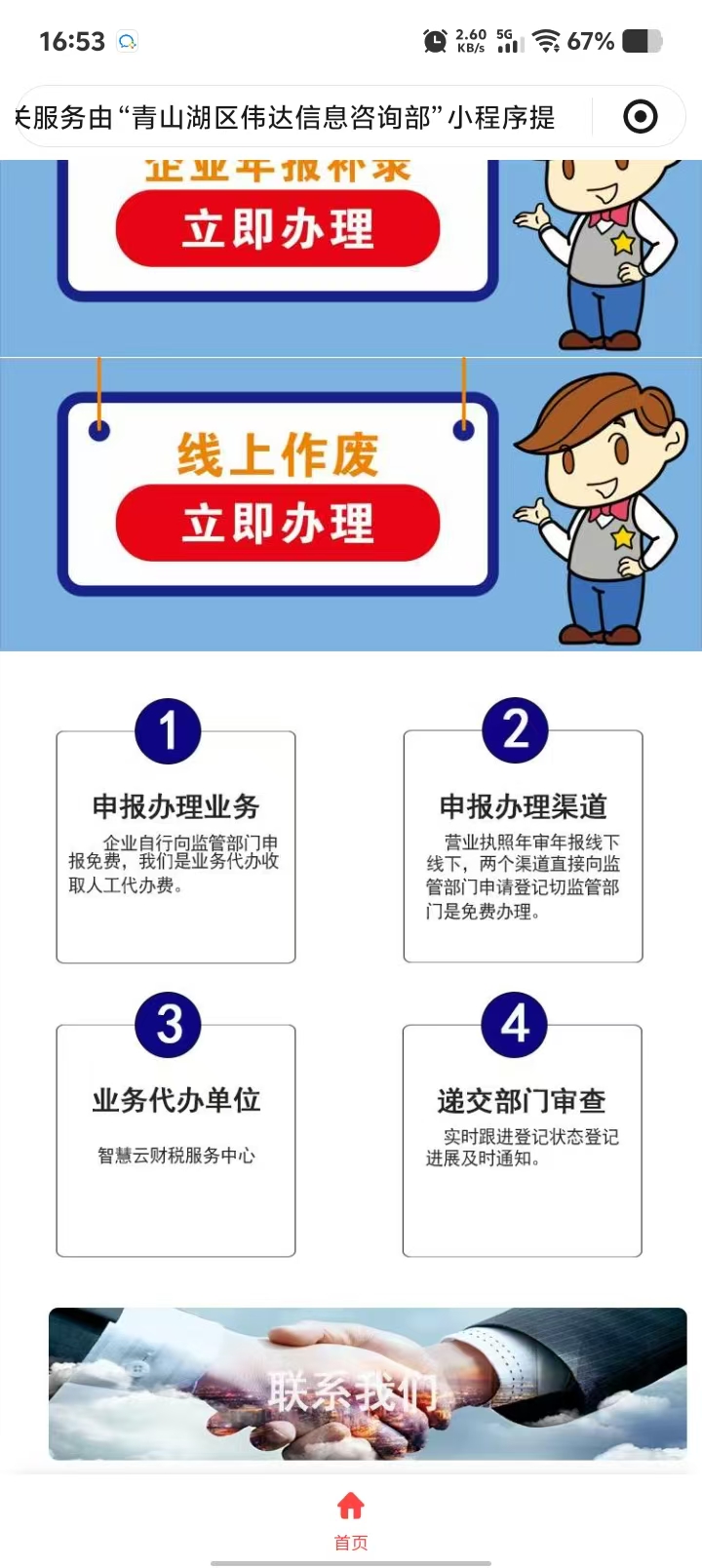Tap 立即办理 on the 企业年报 banner
Viewport: 702px width, 1568px height.
pyautogui.click(x=278, y=229)
